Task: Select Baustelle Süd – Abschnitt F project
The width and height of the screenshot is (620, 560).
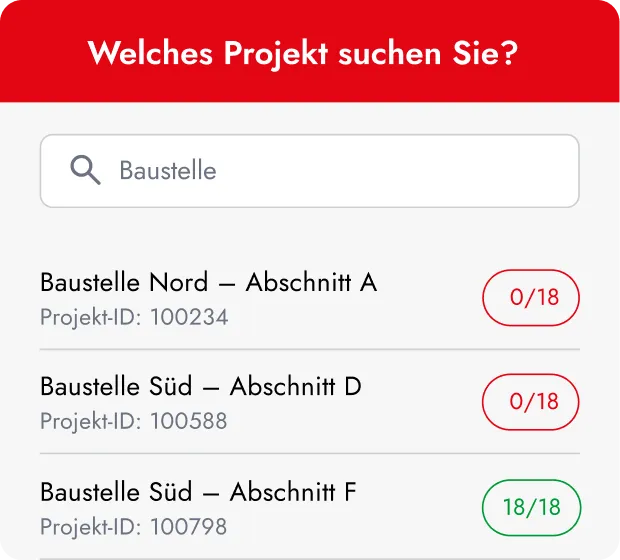Action: coord(199,507)
